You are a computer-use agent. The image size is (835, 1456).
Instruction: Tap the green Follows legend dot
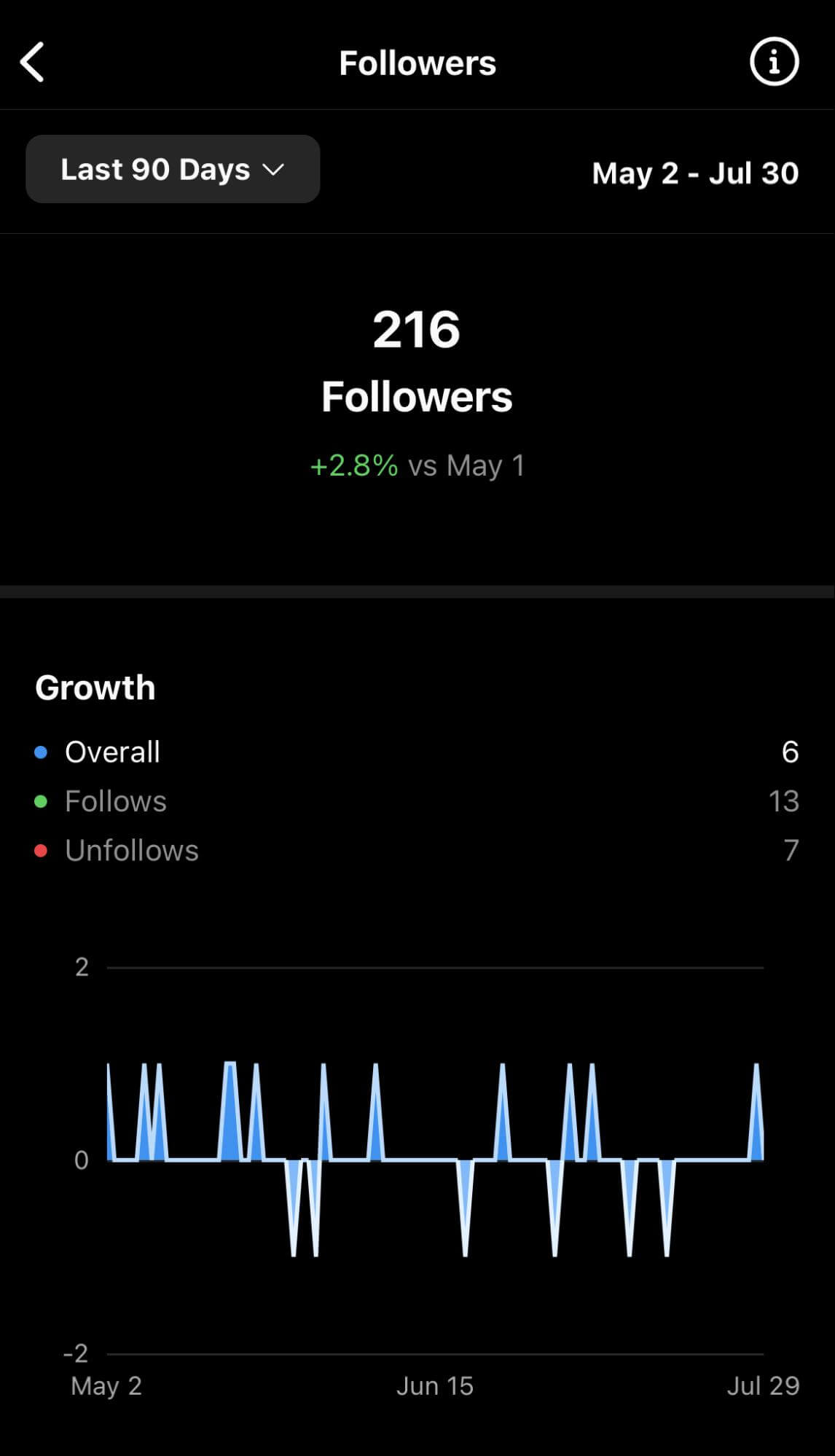tap(41, 800)
